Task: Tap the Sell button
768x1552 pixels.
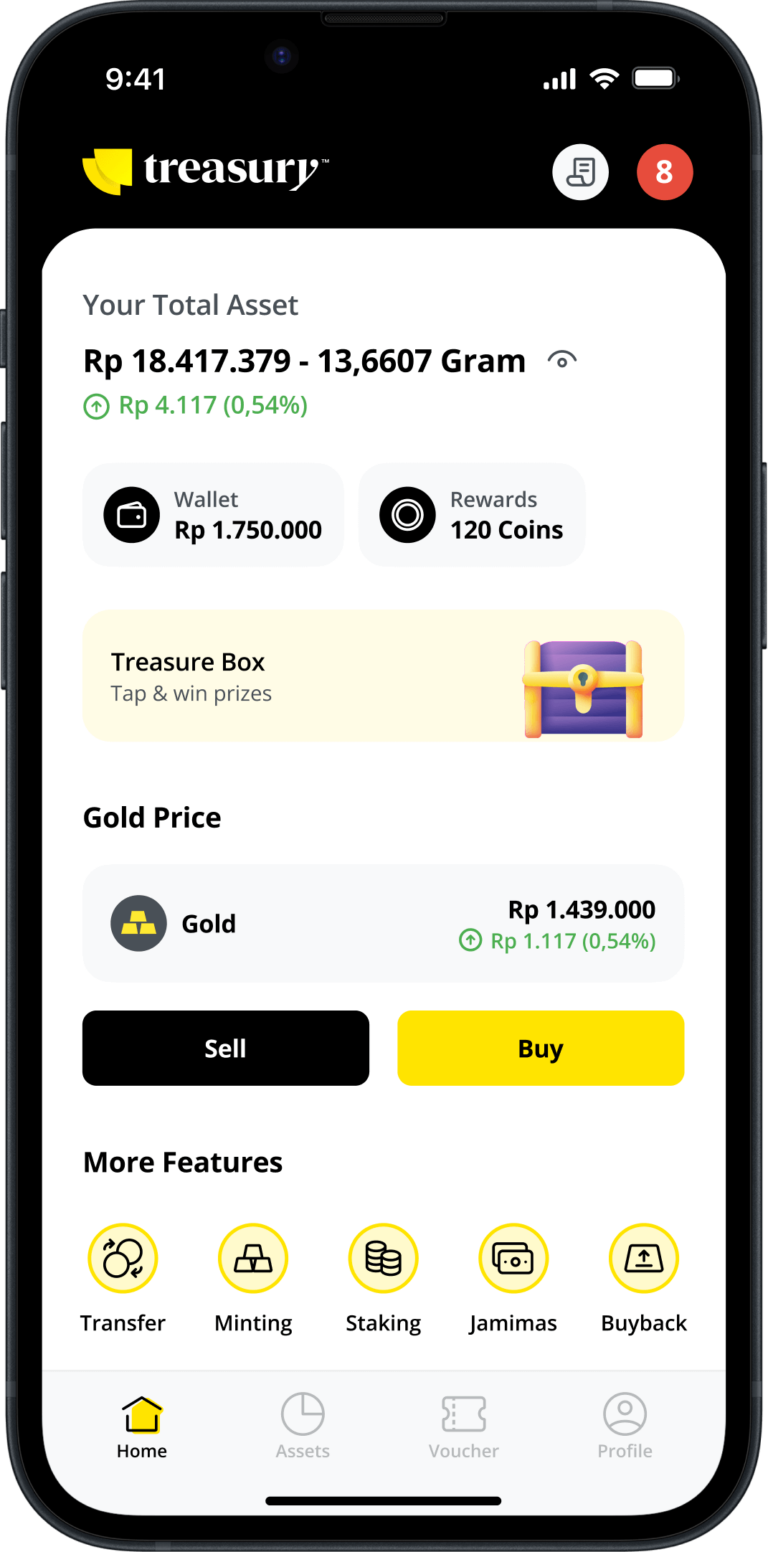Action: tap(225, 1048)
